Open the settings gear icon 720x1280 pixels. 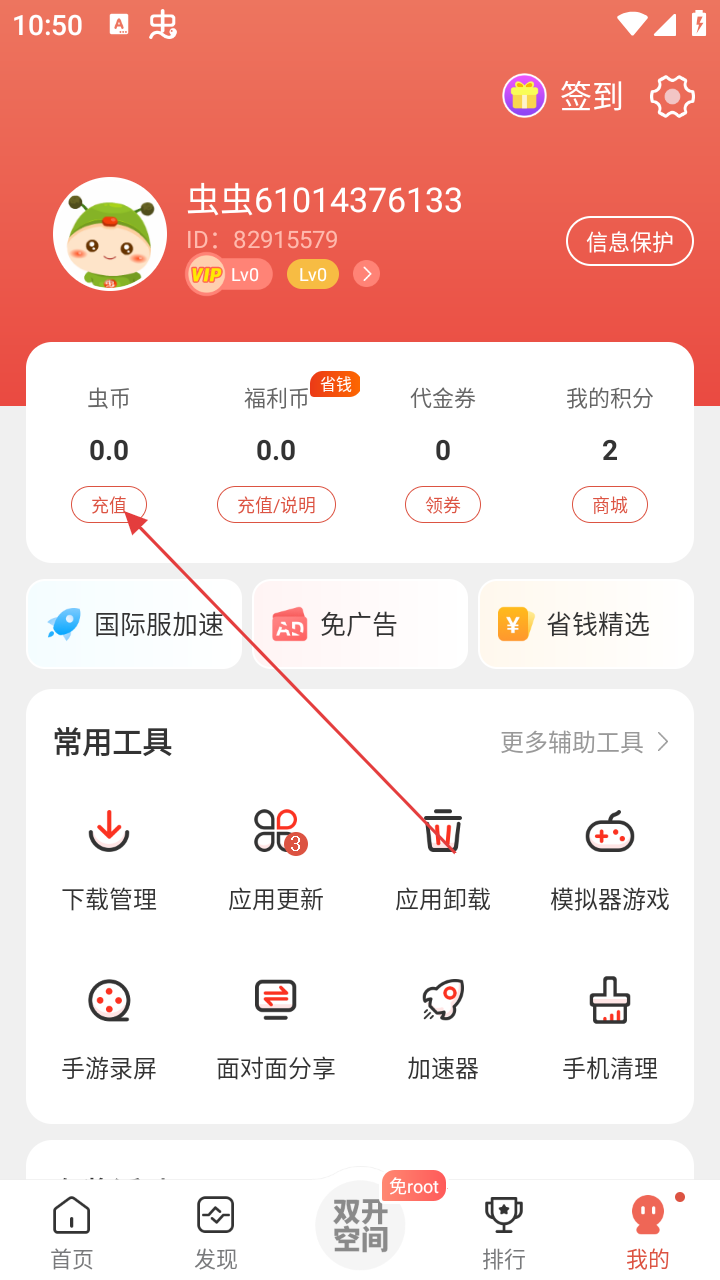pyautogui.click(x=672, y=97)
